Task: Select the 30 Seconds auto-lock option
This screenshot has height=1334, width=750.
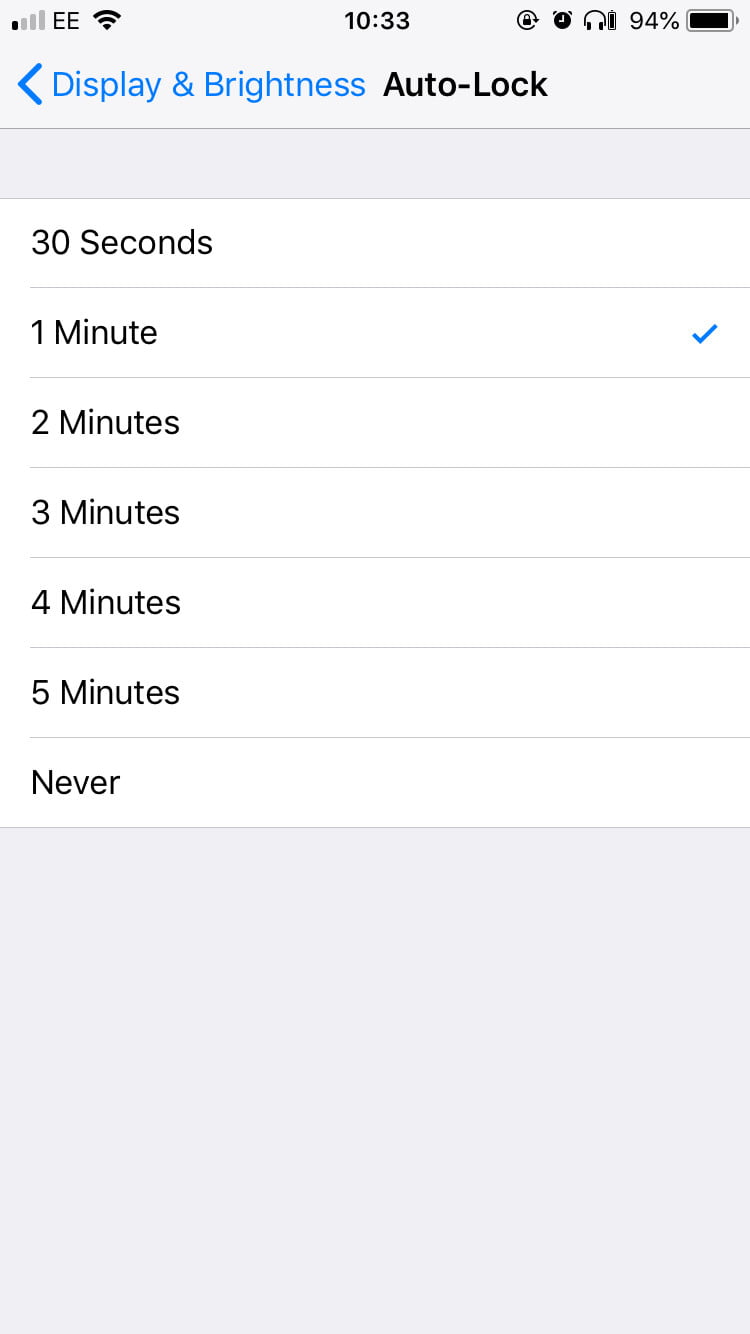Action: [x=122, y=242]
